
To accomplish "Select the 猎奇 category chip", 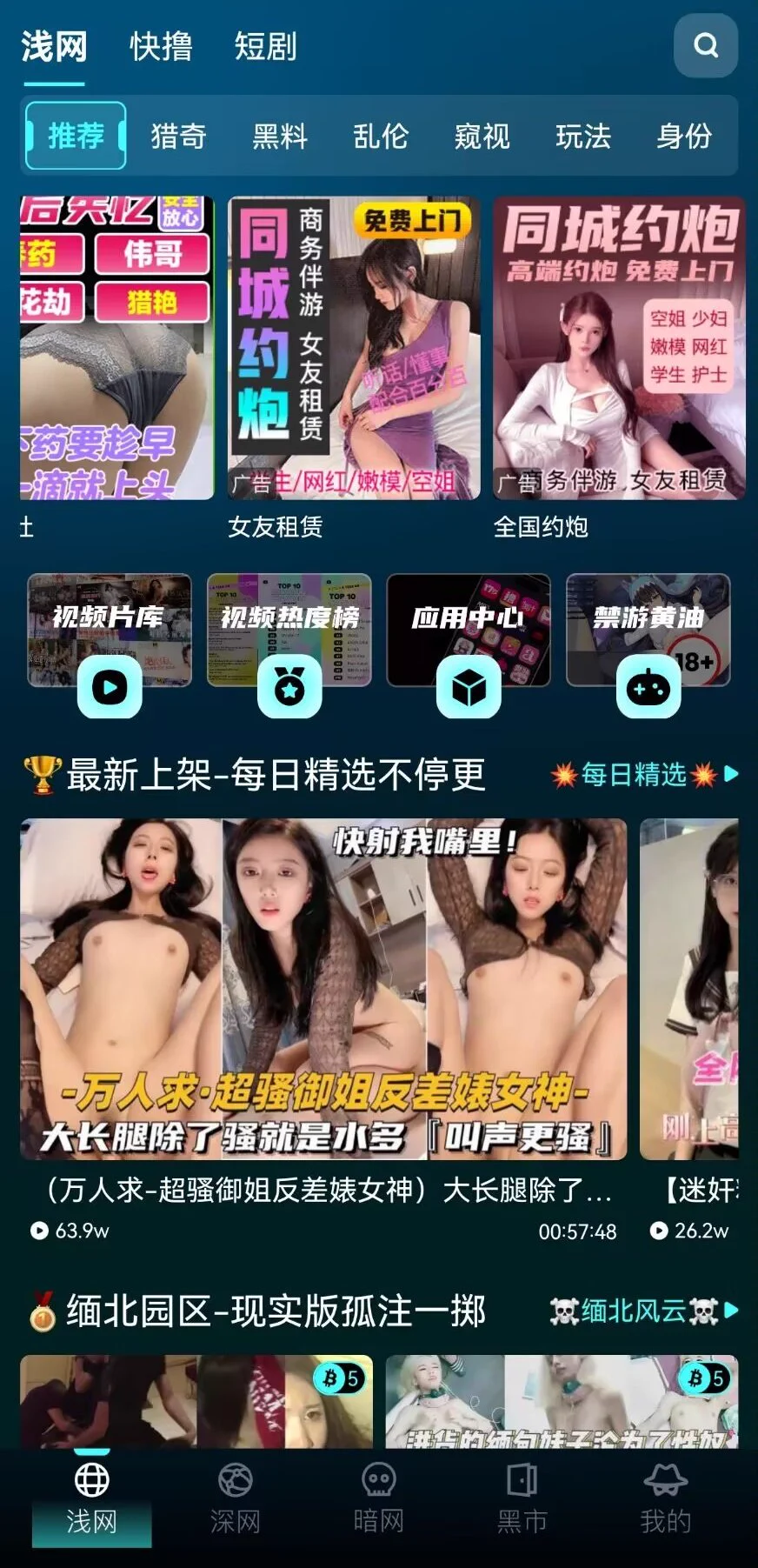I will [178, 136].
